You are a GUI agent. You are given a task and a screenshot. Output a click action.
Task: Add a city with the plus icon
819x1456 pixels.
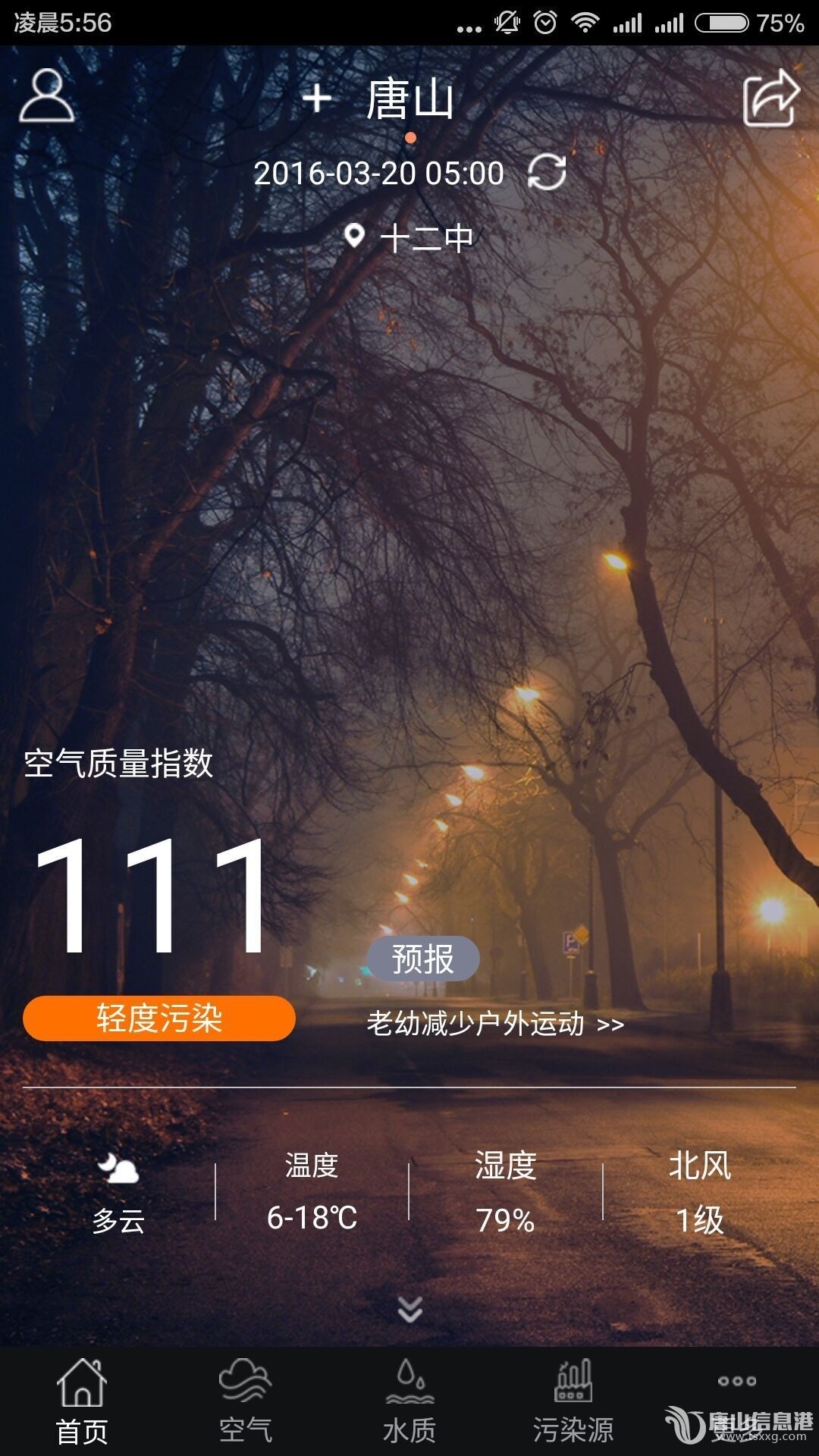[x=316, y=99]
